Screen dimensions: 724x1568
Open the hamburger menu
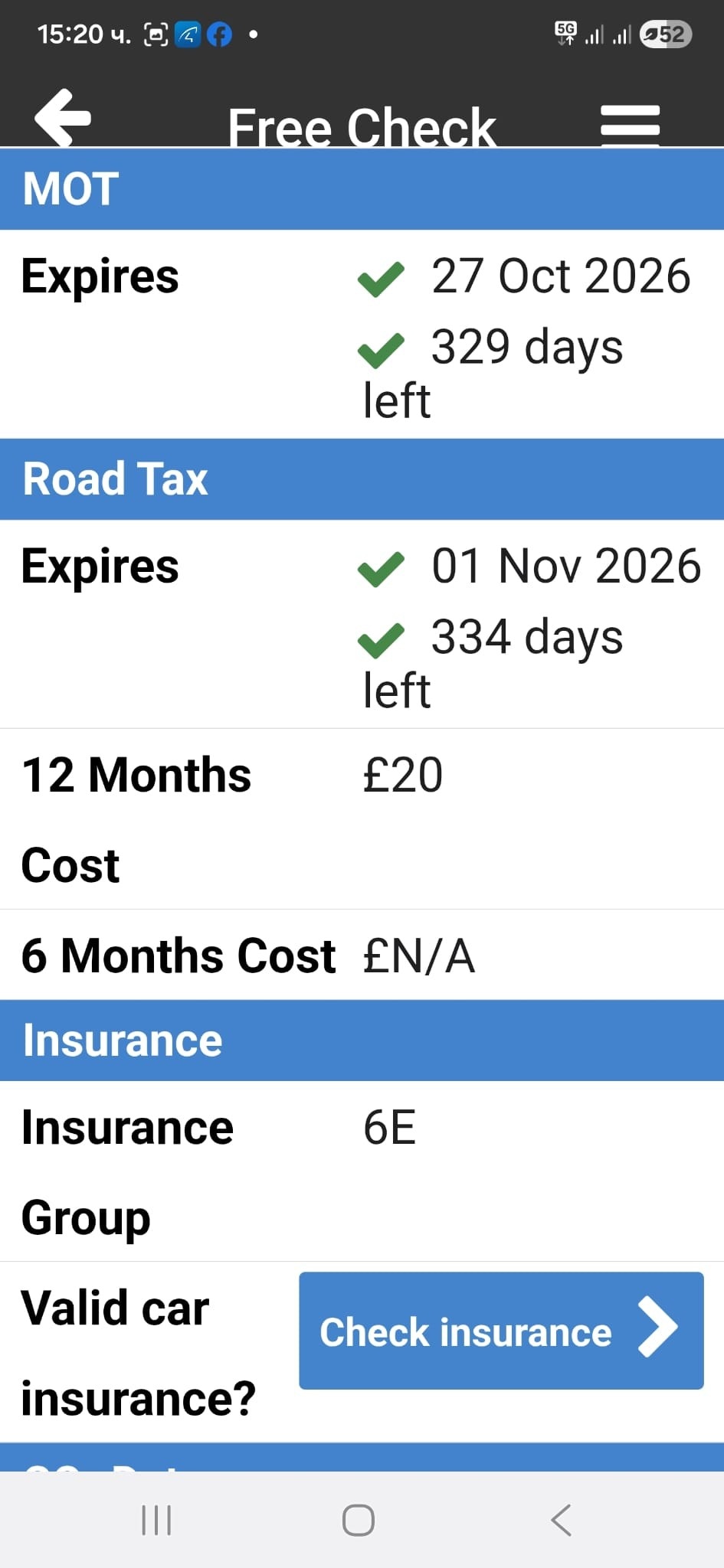point(630,124)
